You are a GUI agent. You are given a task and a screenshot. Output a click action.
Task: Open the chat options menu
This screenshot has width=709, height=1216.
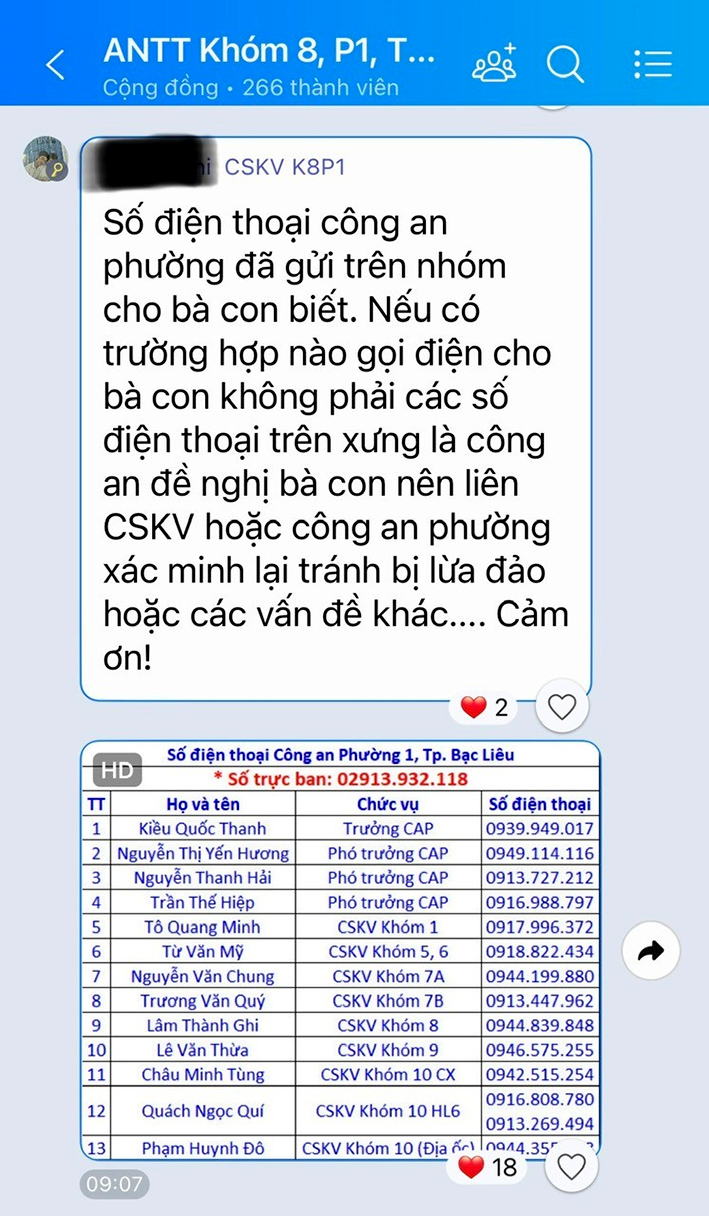(x=652, y=65)
